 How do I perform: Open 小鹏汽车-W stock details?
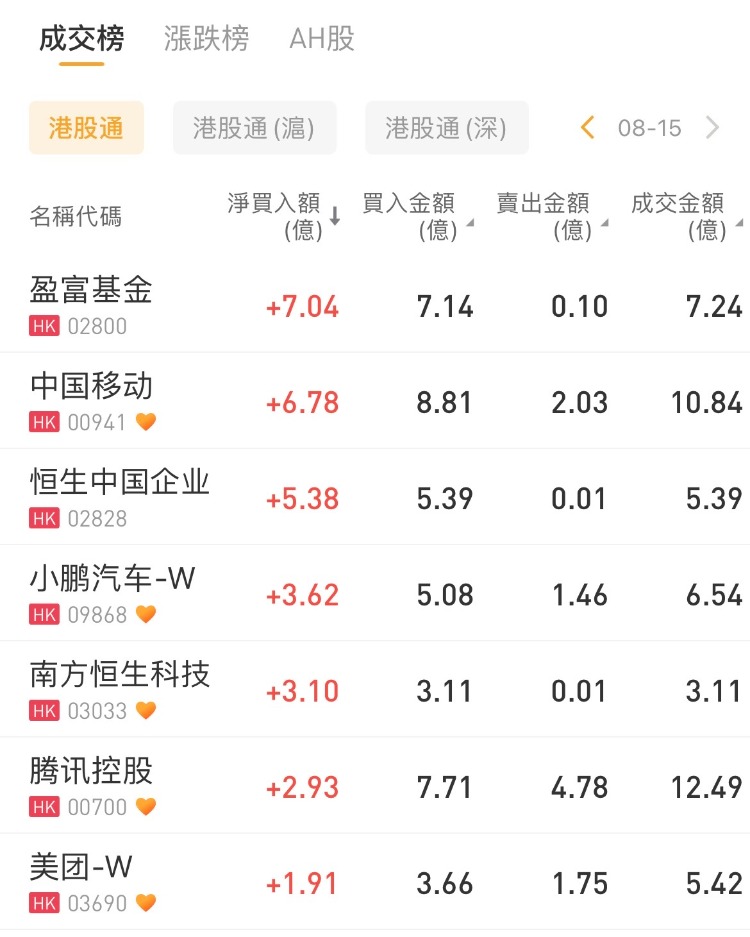[112, 593]
